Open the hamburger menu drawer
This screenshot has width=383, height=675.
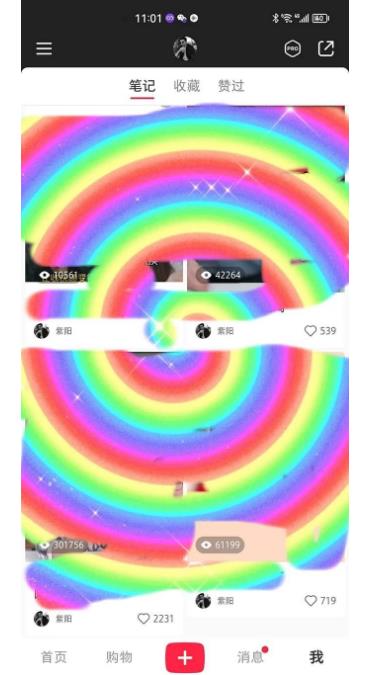point(44,49)
